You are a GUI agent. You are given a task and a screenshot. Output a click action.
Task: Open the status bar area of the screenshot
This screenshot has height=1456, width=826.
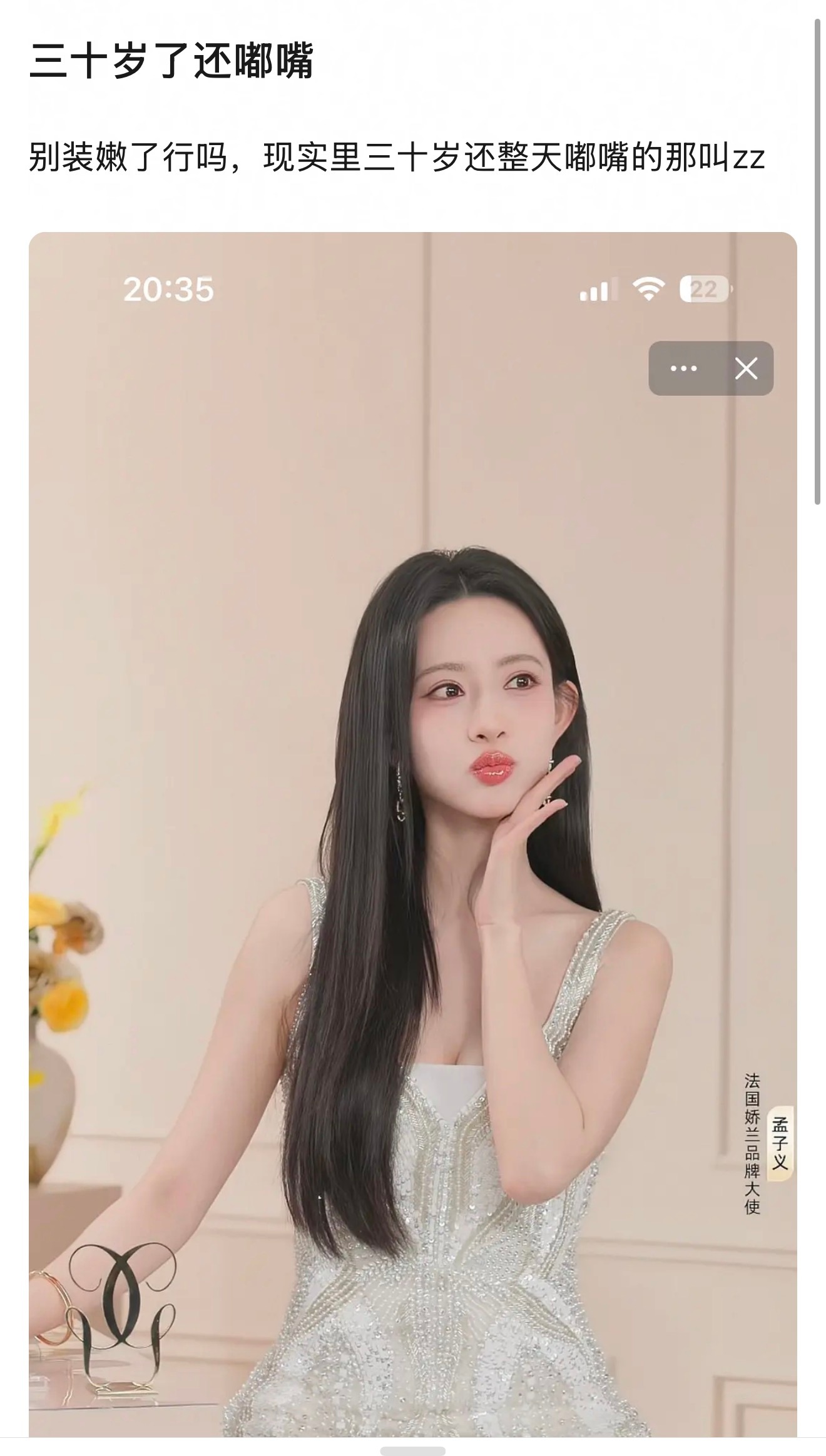(x=413, y=289)
